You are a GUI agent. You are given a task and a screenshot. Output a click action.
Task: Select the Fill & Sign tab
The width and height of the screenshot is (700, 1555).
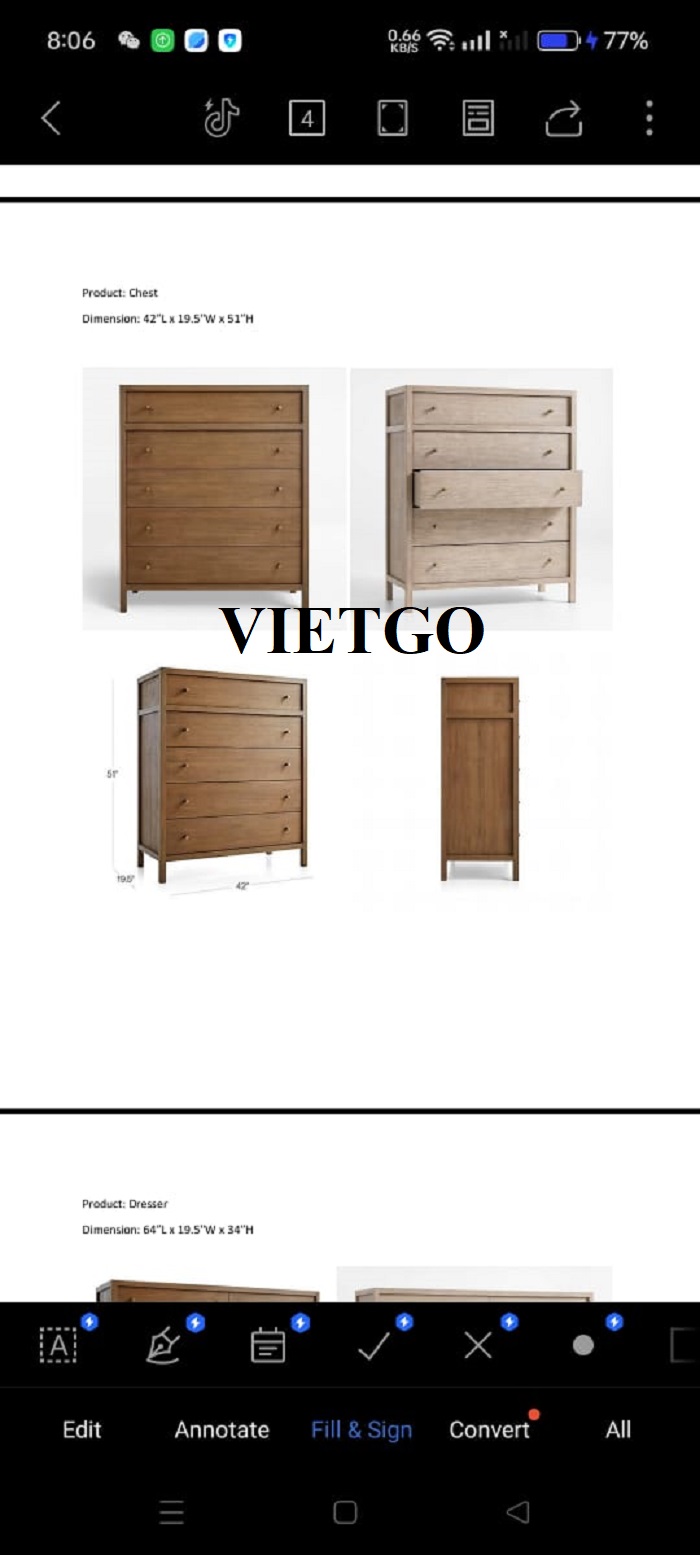point(361,1429)
